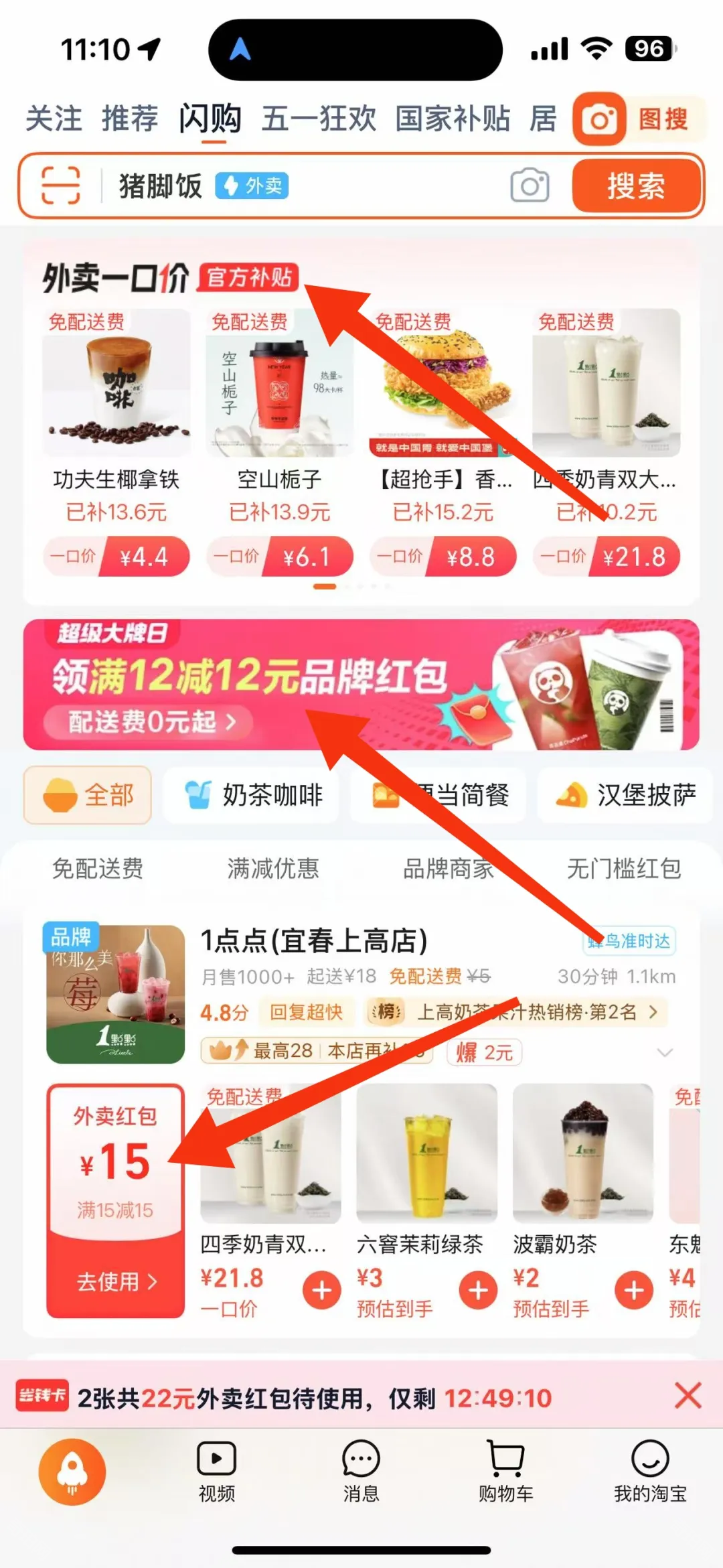723x1568 pixels.
Task: Use the ¥15 外卖红包 coupon
Action: tap(116, 1281)
